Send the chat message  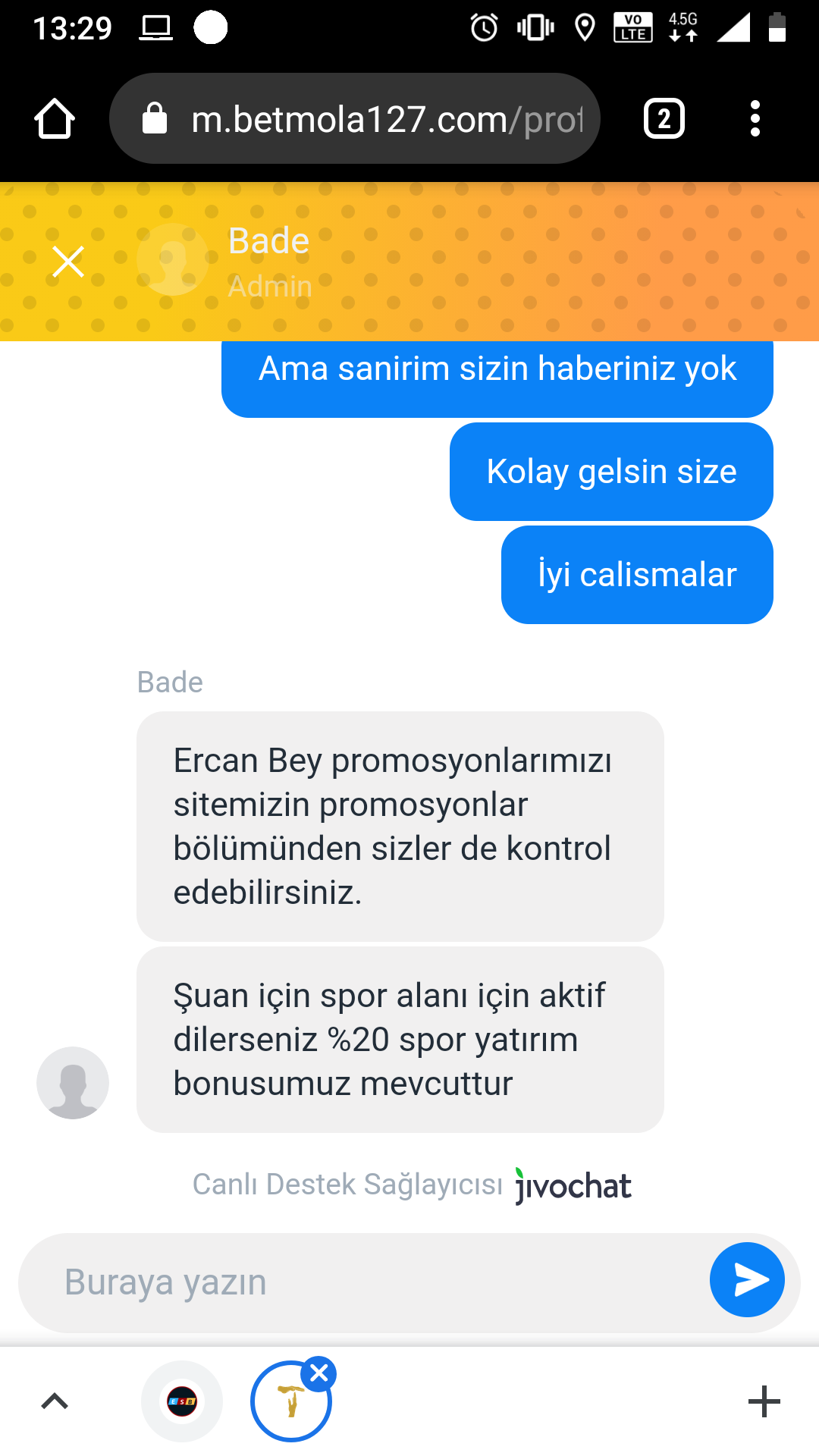[x=747, y=1280]
